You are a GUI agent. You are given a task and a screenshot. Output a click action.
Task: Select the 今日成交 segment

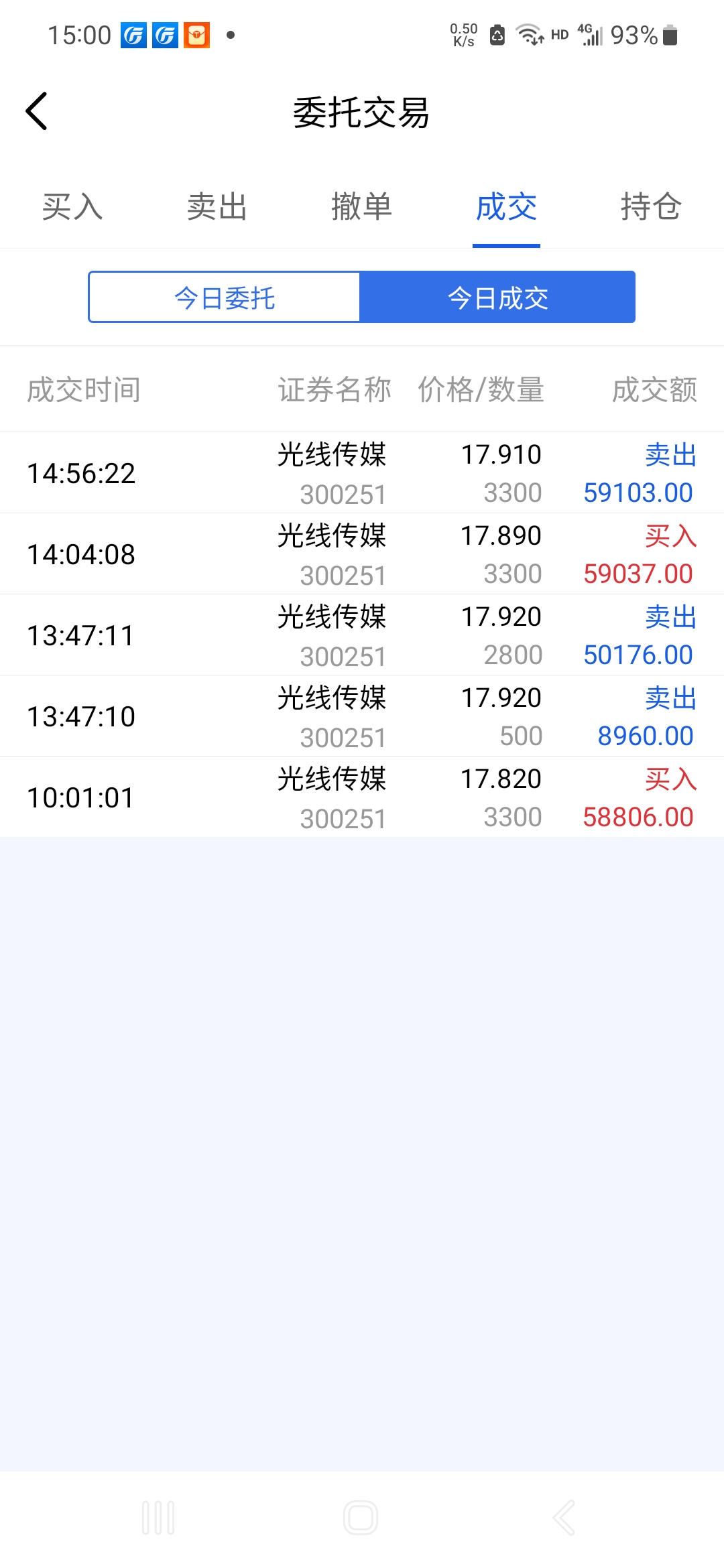[x=497, y=297]
